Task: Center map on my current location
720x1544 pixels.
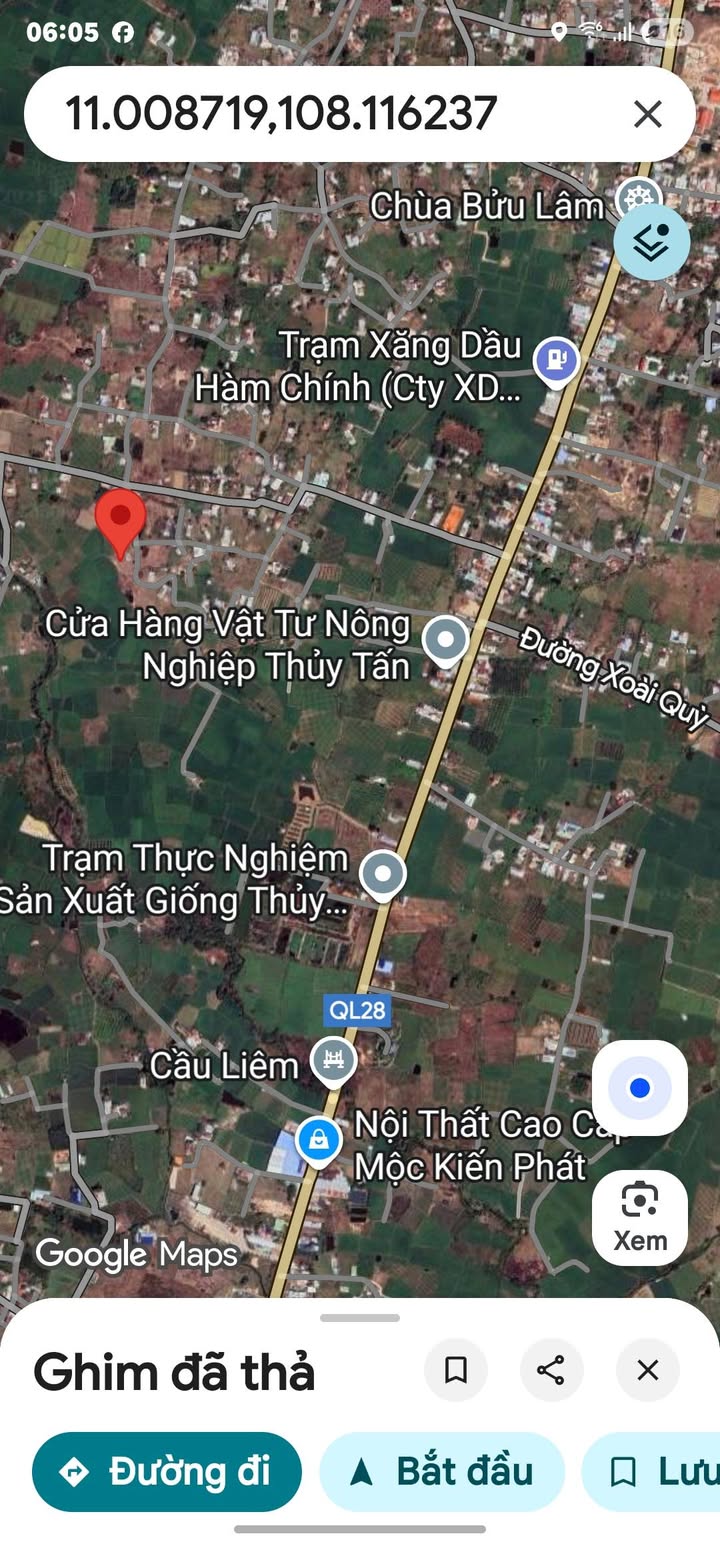Action: [640, 1088]
